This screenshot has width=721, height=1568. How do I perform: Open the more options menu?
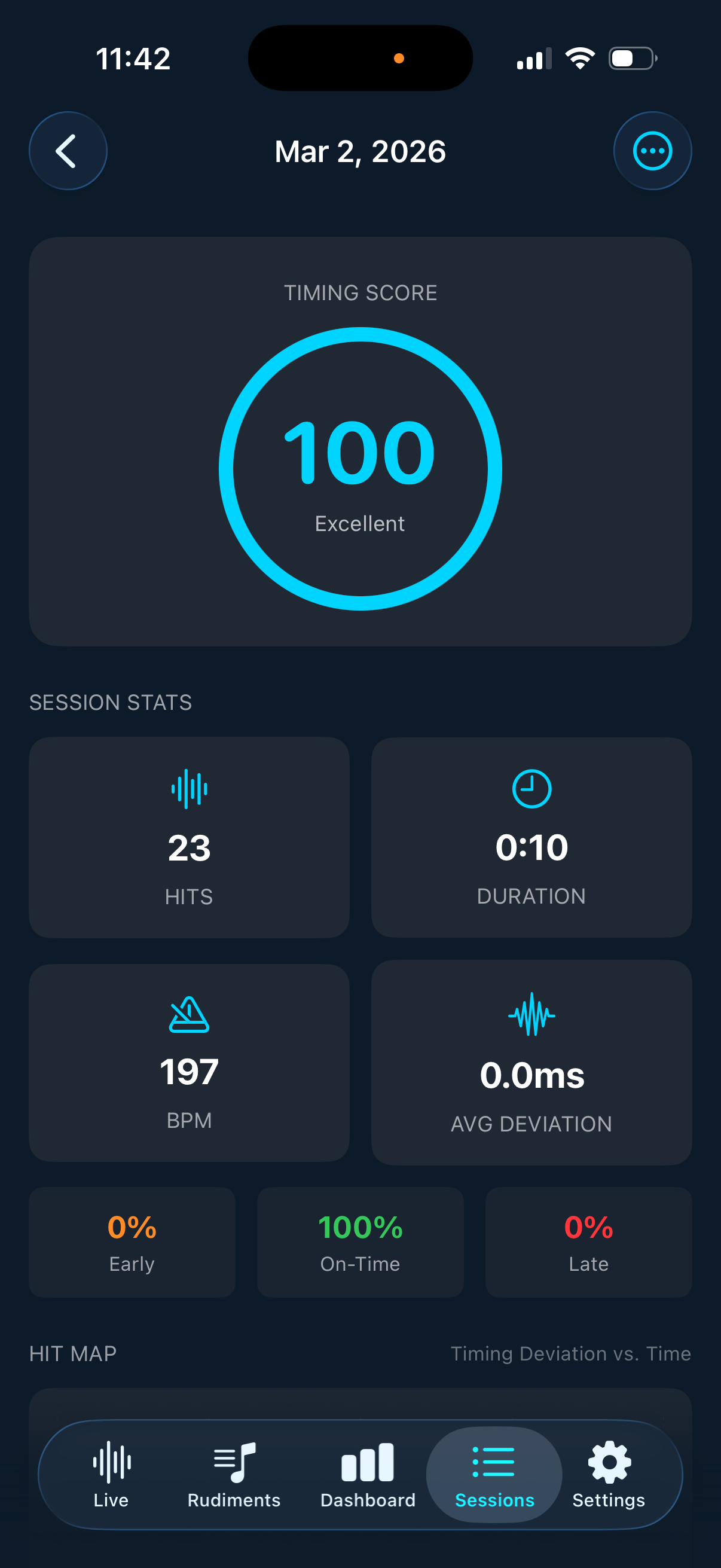tap(652, 150)
